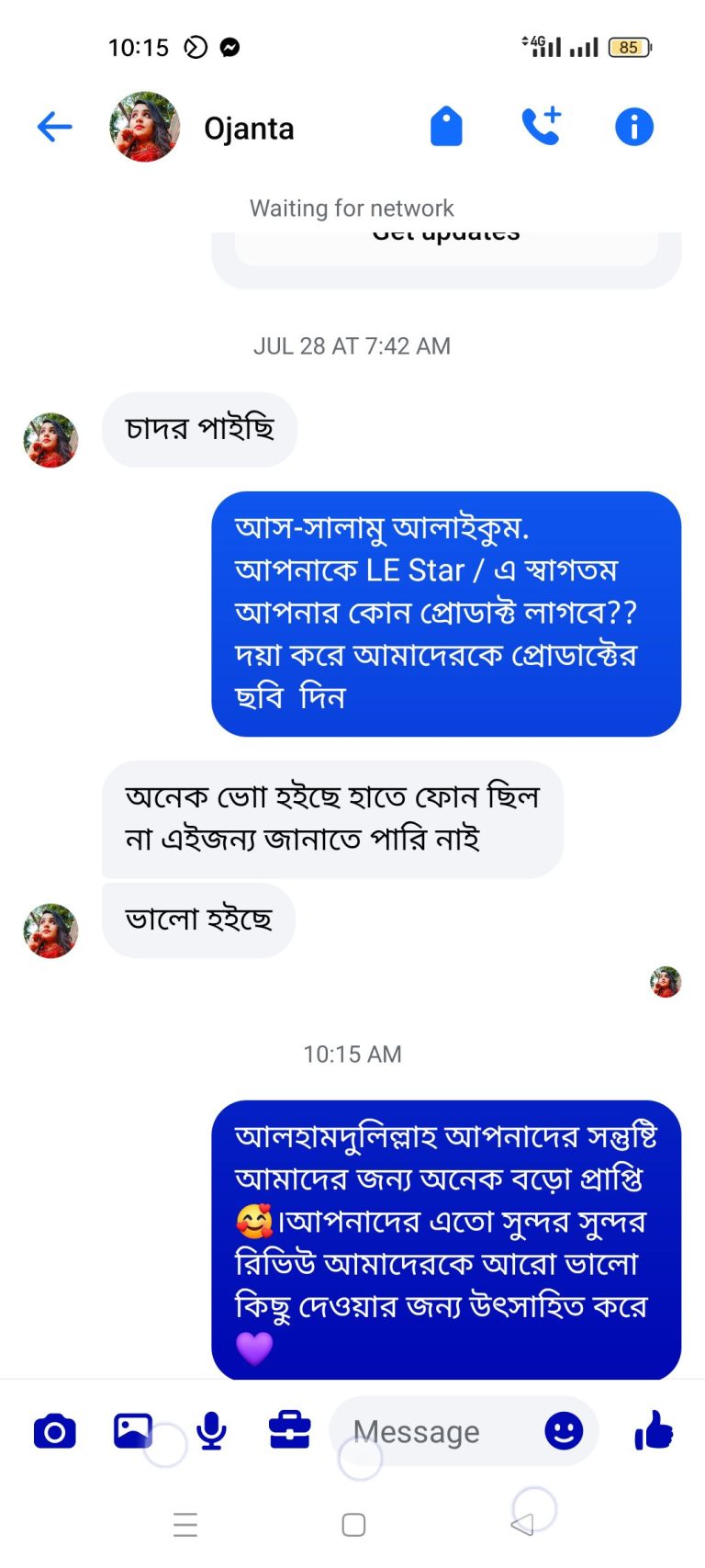
Task: Go back to the chat list
Action: pos(54,127)
